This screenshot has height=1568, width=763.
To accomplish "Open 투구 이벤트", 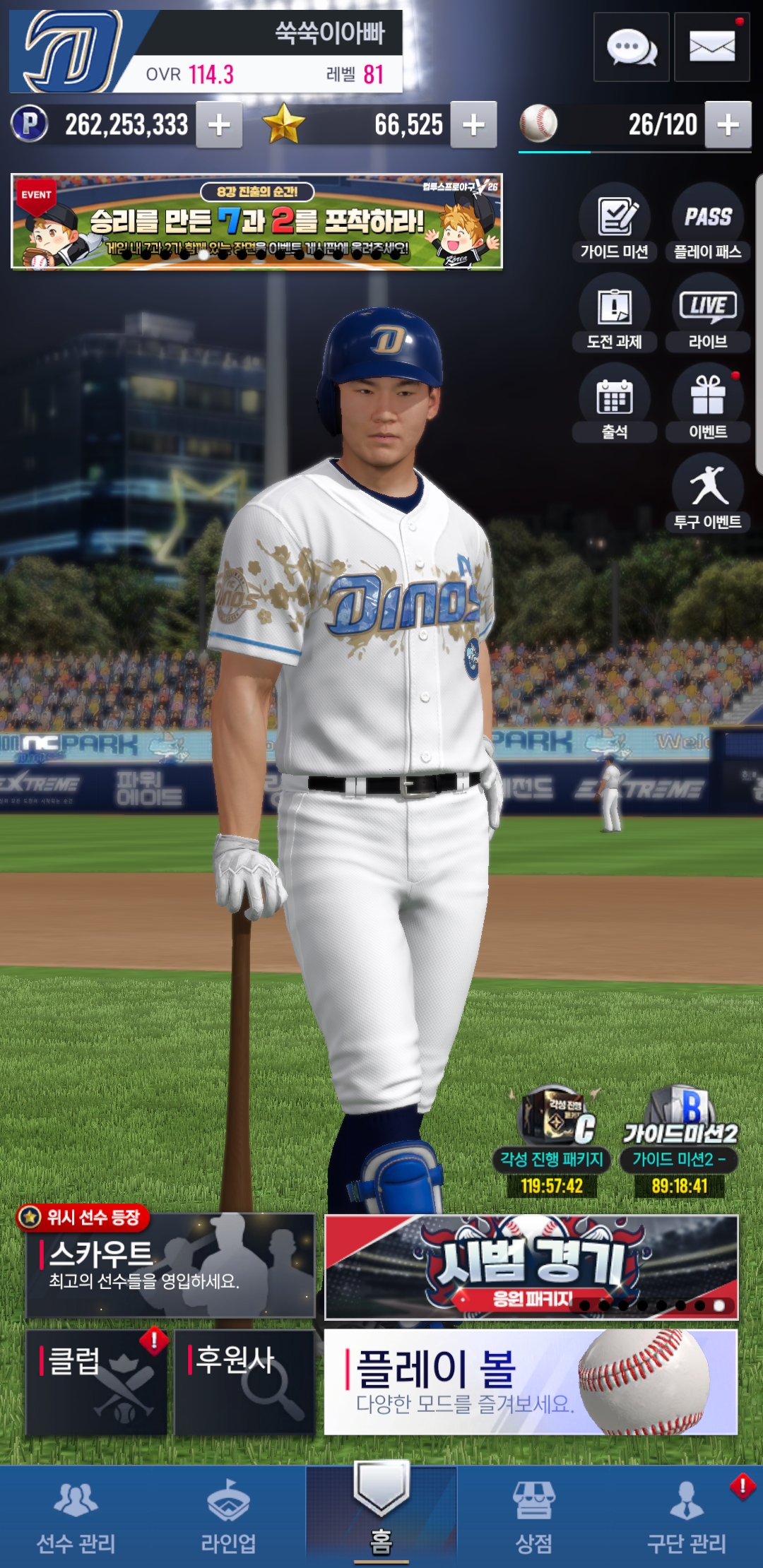I will pos(707,493).
